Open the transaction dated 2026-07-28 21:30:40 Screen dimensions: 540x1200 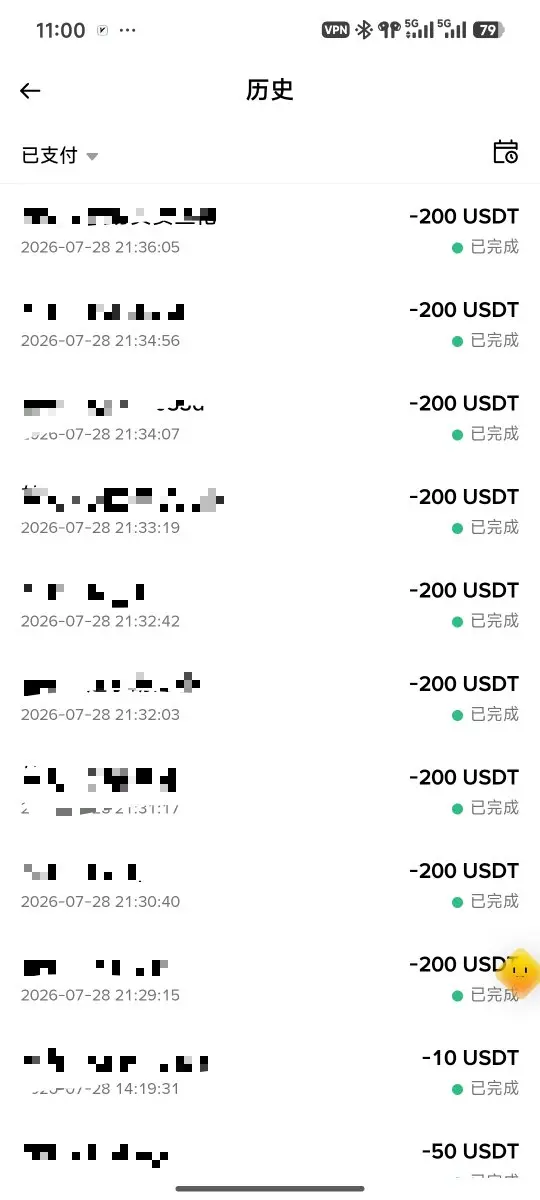(270, 884)
